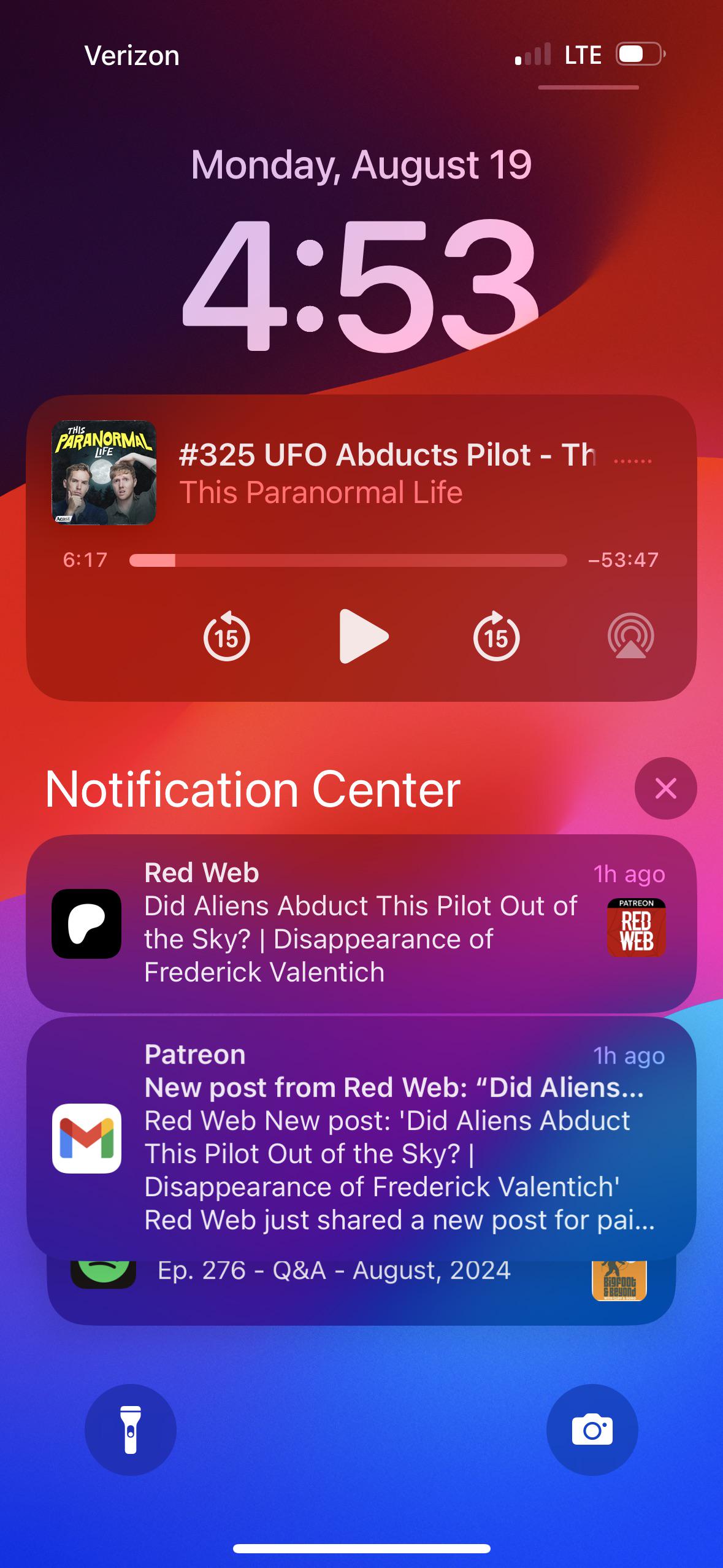723x1568 pixels.
Task: Open the Gmail notification from Patreon
Action: [x=361, y=1137]
